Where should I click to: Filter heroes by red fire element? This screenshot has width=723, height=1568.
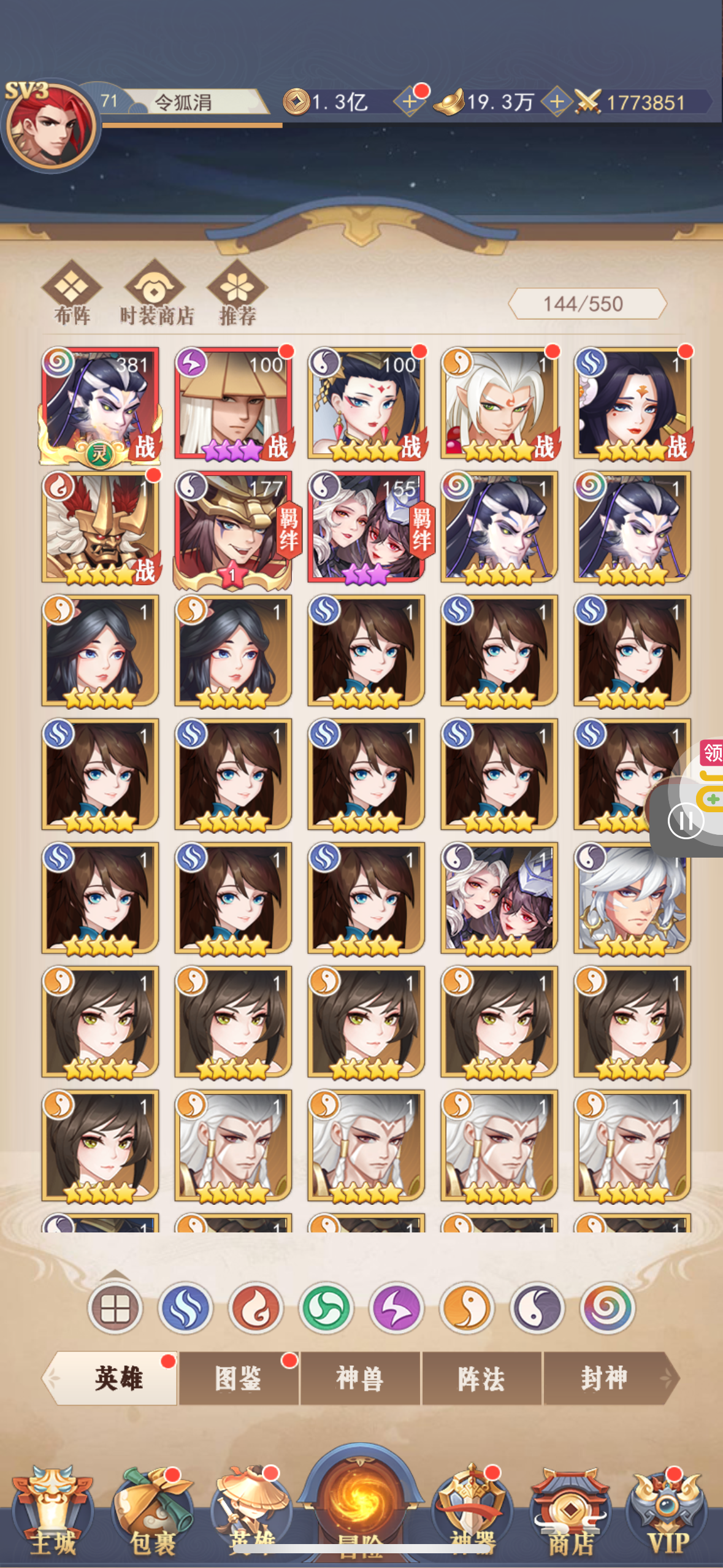point(256,1309)
